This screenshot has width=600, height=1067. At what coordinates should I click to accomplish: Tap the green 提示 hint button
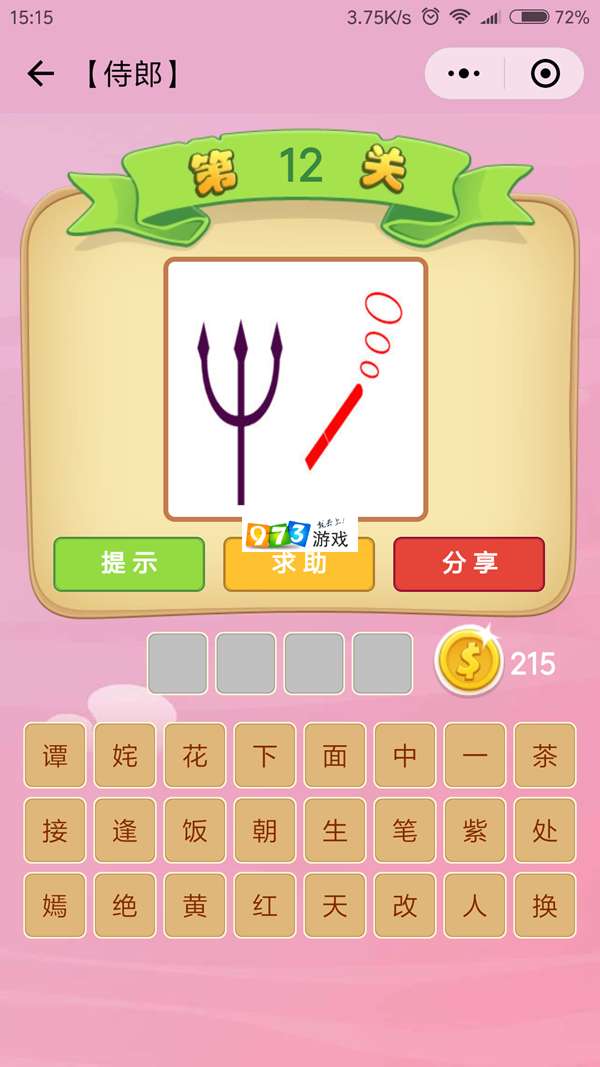pos(129,564)
